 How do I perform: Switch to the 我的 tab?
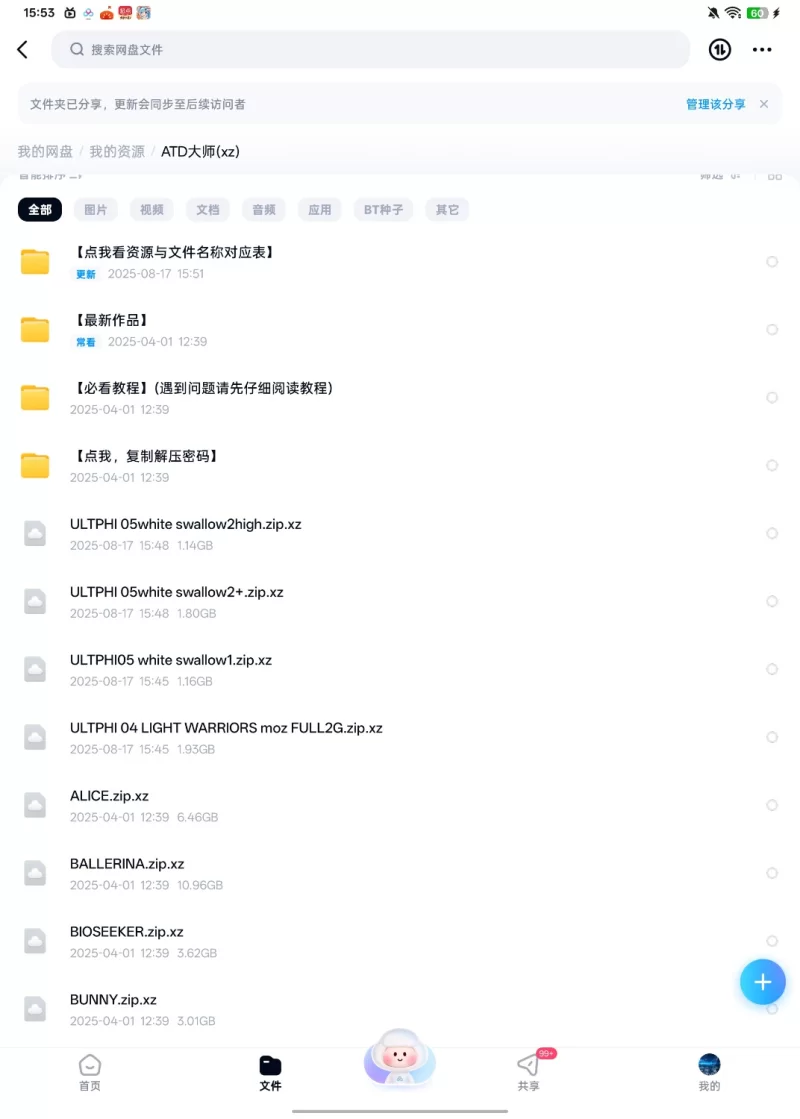tap(709, 1073)
